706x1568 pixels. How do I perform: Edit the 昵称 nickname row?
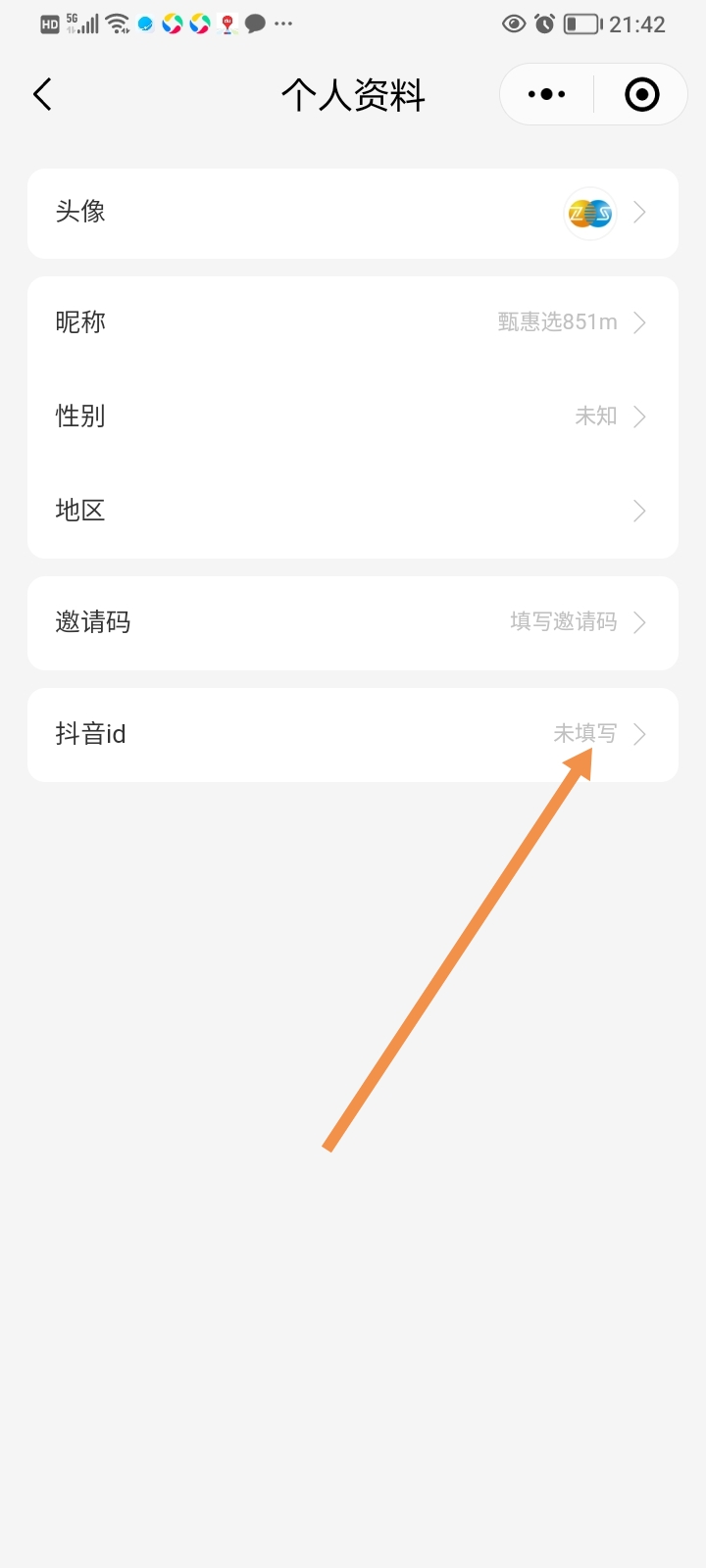coord(353,322)
